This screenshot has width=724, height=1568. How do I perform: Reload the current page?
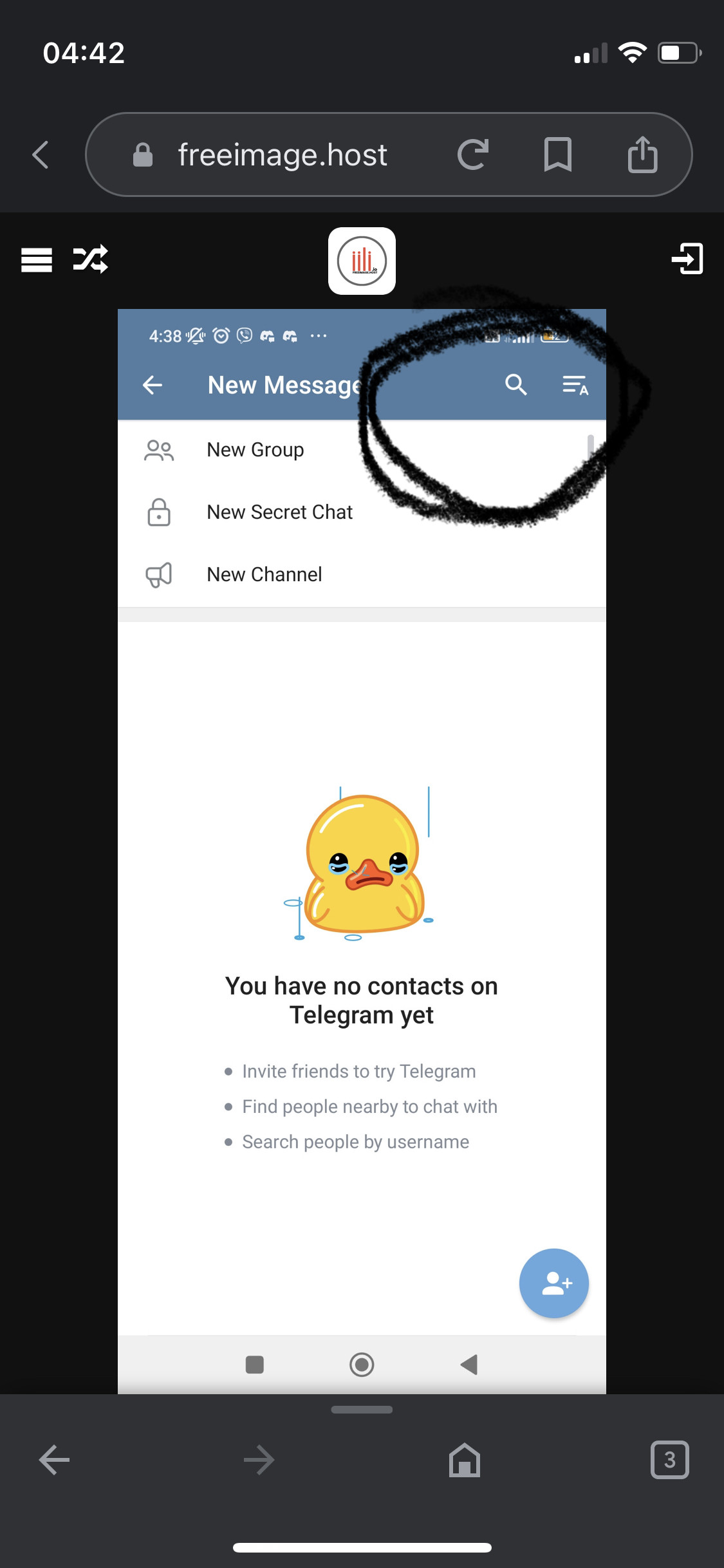click(x=472, y=155)
